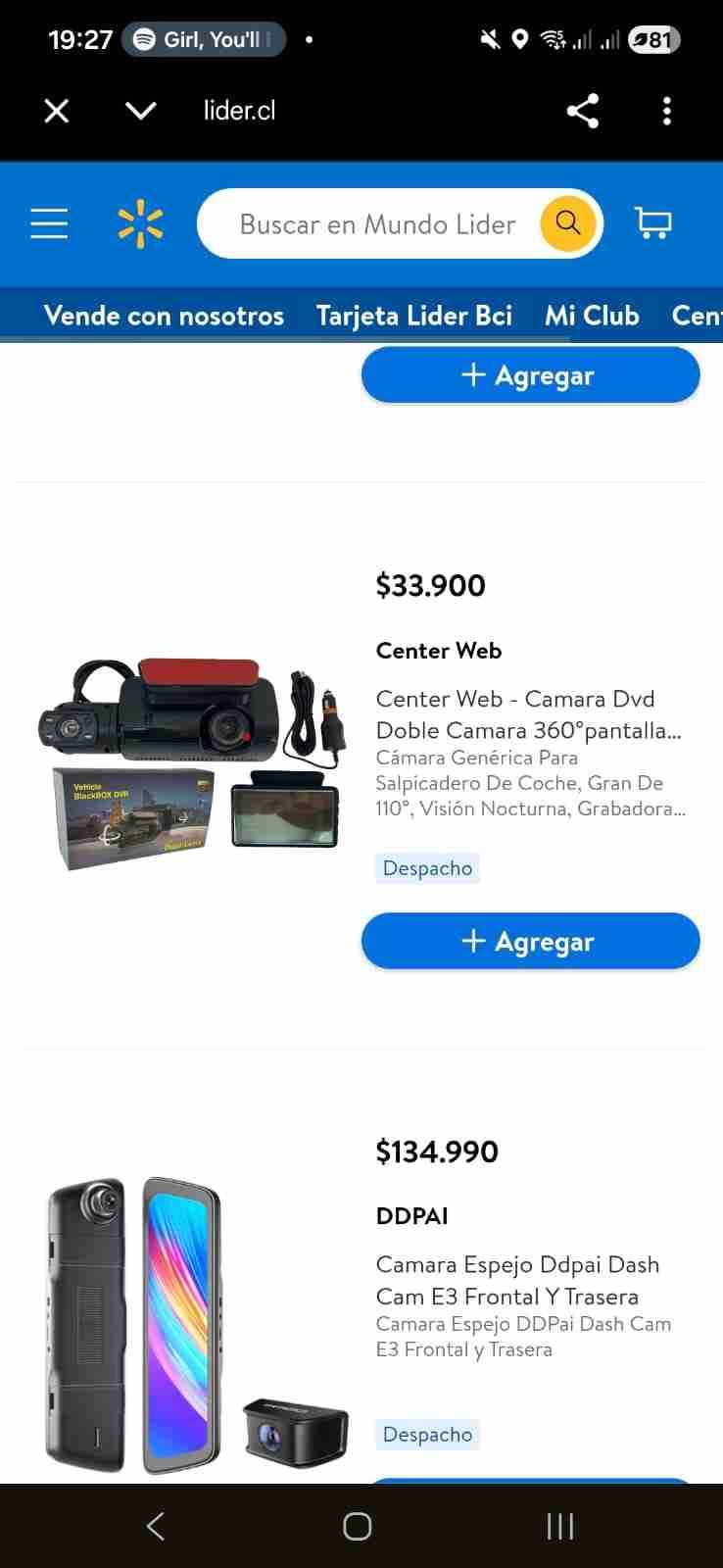This screenshot has width=723, height=1568.
Task: Open the Mi Club section
Action: [592, 315]
